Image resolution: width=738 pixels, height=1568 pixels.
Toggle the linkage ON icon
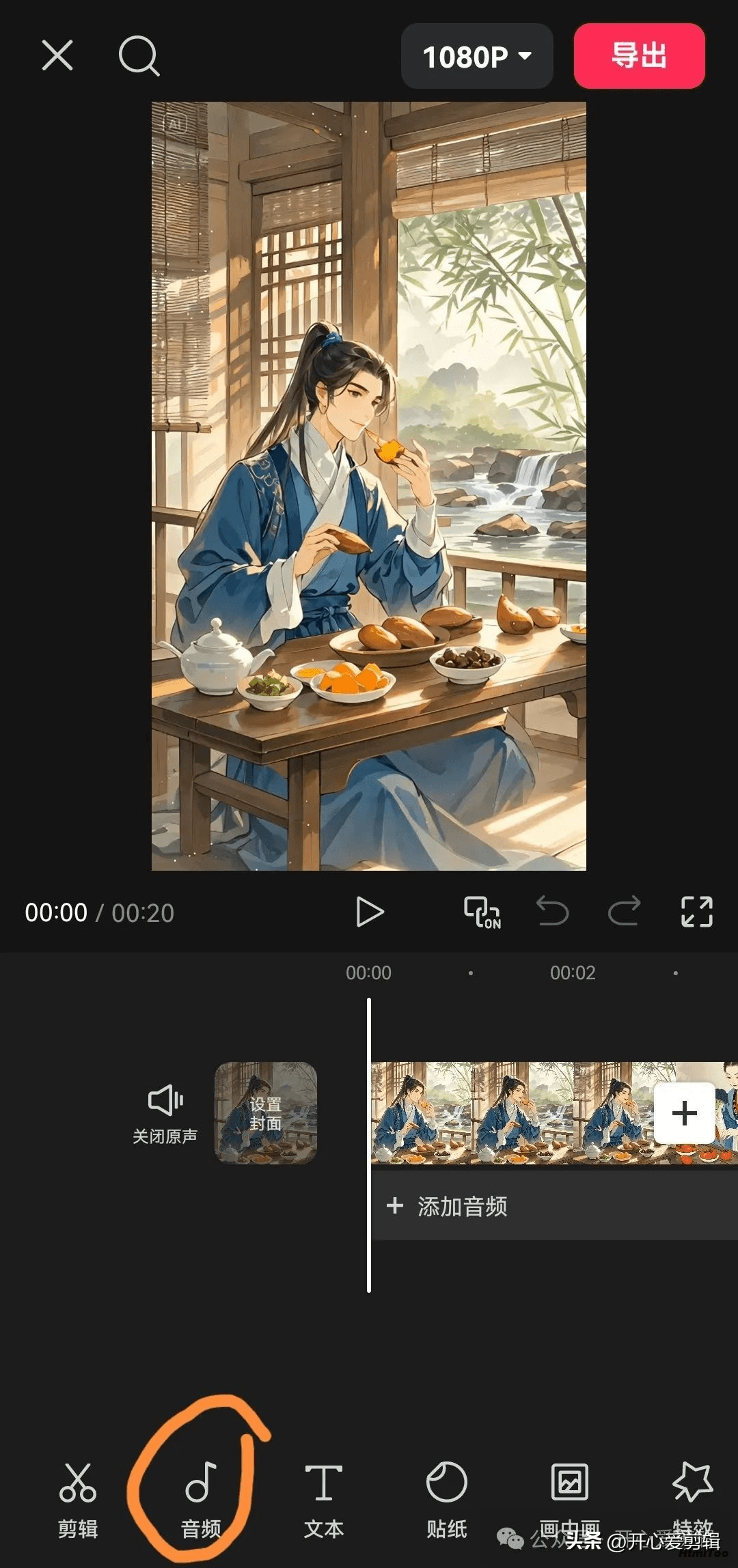pyautogui.click(x=482, y=912)
